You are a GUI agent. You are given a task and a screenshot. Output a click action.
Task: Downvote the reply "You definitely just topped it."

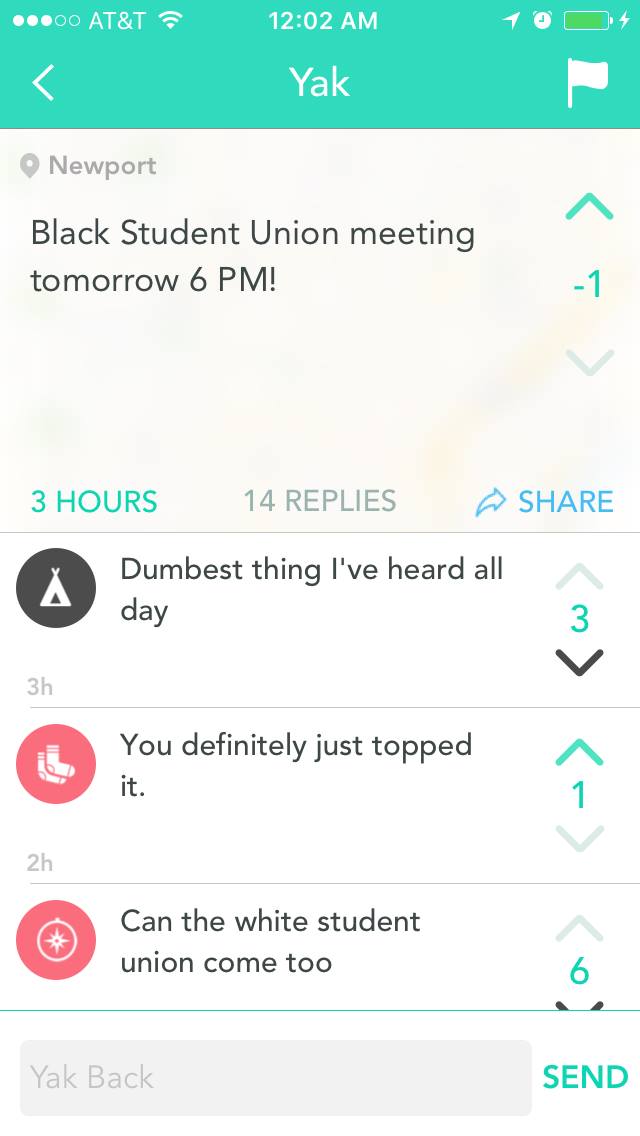(579, 838)
